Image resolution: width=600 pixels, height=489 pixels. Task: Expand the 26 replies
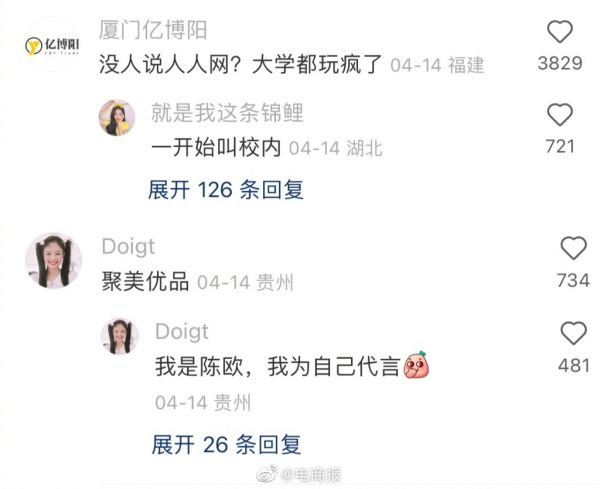(226, 444)
